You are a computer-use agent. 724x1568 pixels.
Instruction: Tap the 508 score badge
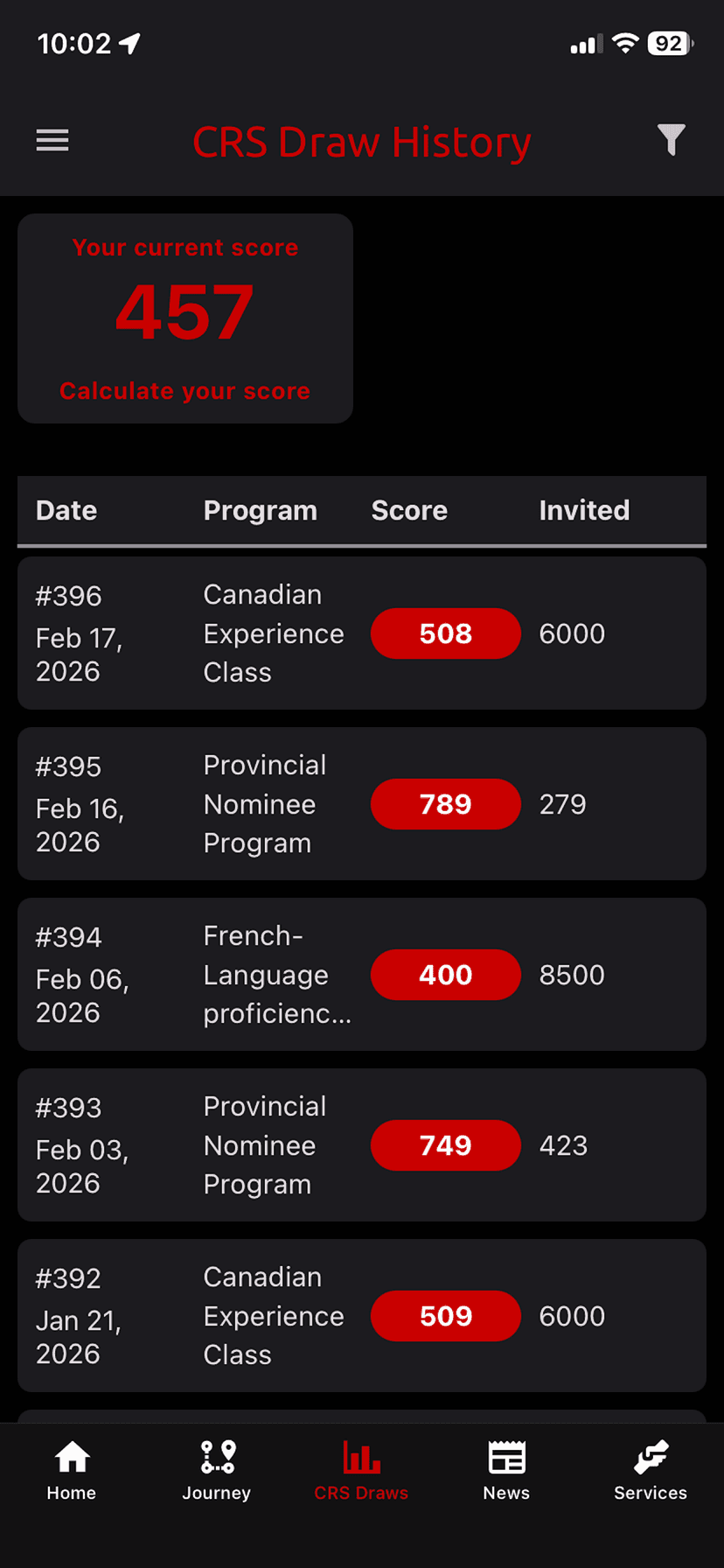(x=445, y=633)
